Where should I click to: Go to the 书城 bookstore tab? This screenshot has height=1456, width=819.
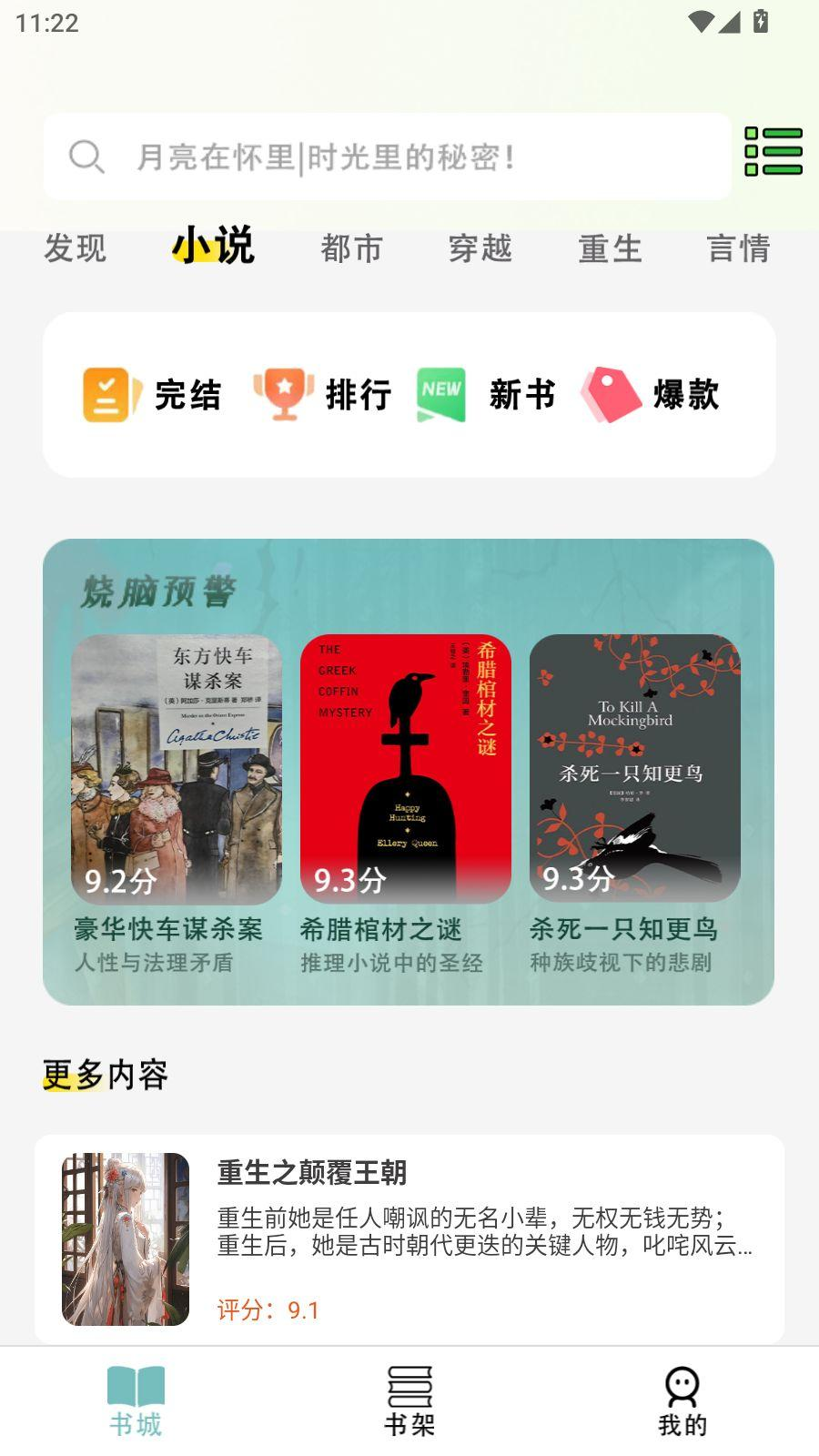pos(136,1401)
